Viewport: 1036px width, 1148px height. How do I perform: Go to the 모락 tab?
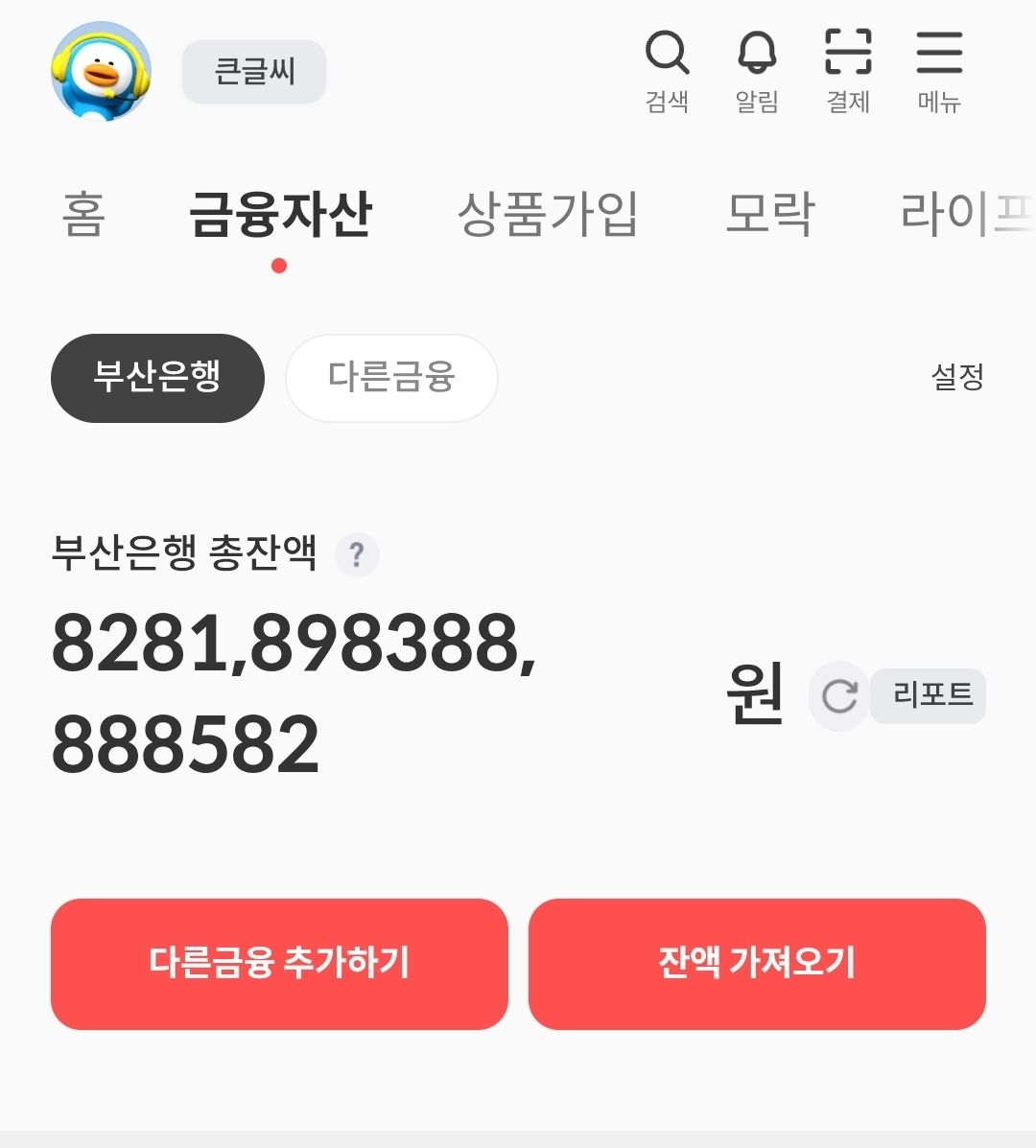[x=770, y=214]
